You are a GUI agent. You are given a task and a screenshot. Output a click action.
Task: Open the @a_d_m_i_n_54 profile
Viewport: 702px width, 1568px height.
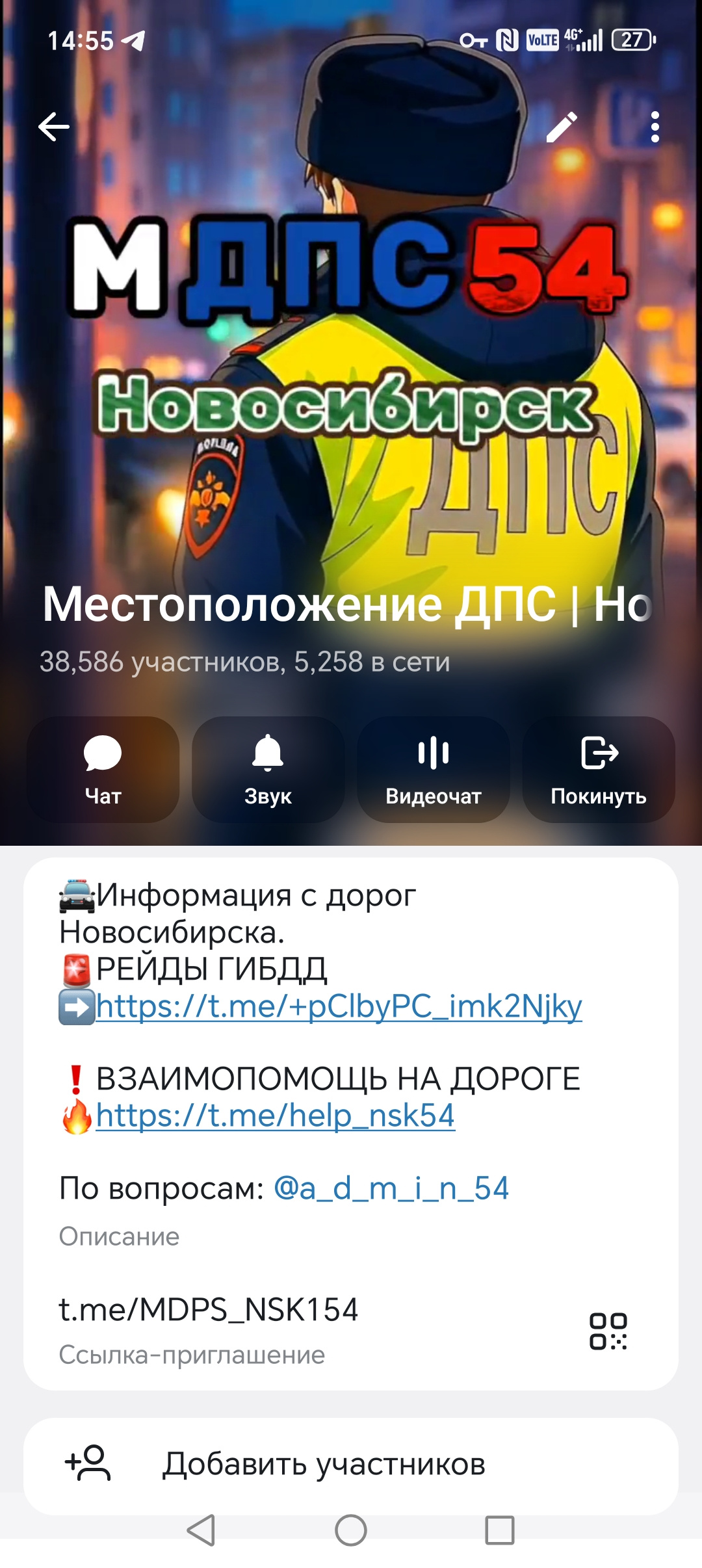[391, 1188]
